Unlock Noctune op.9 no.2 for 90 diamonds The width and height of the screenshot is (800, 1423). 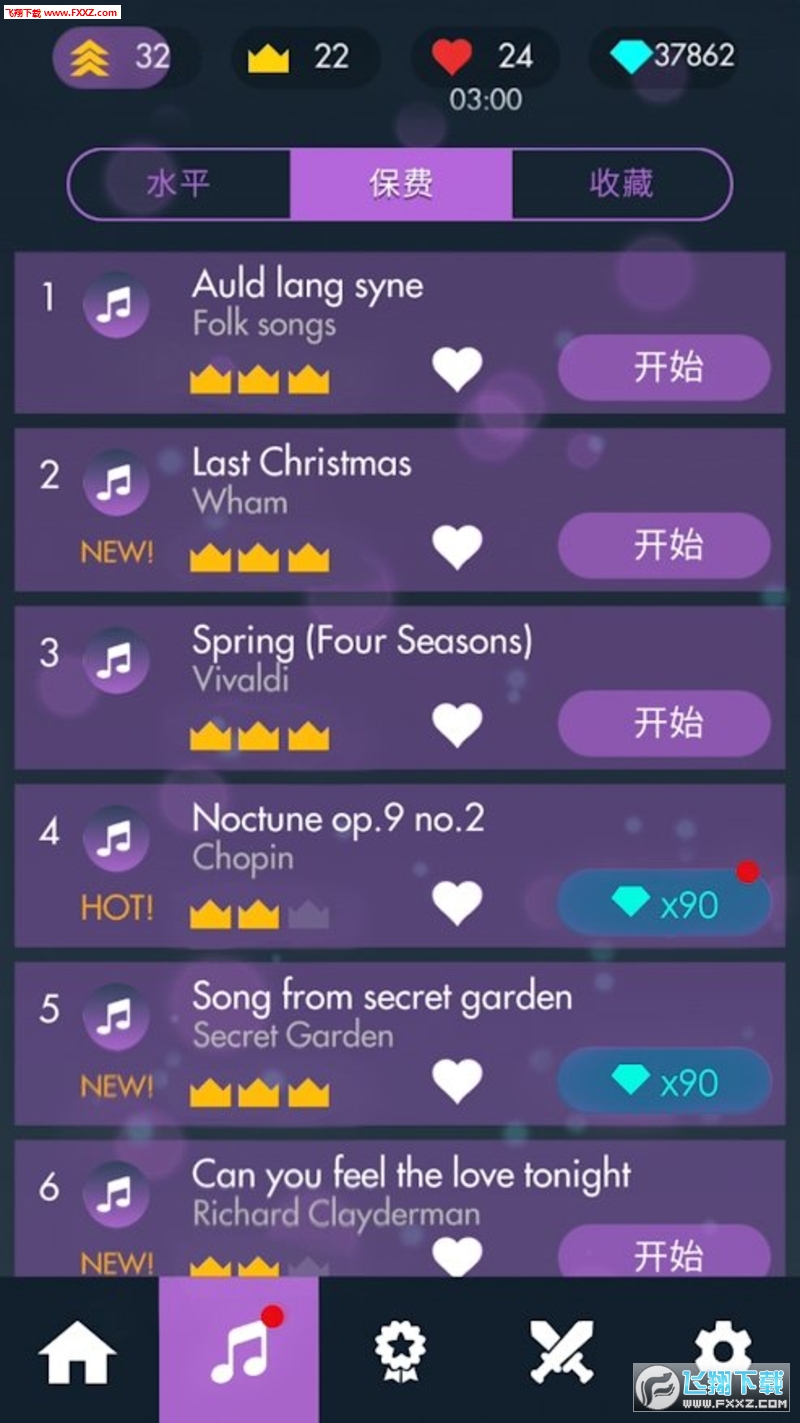[x=664, y=903]
